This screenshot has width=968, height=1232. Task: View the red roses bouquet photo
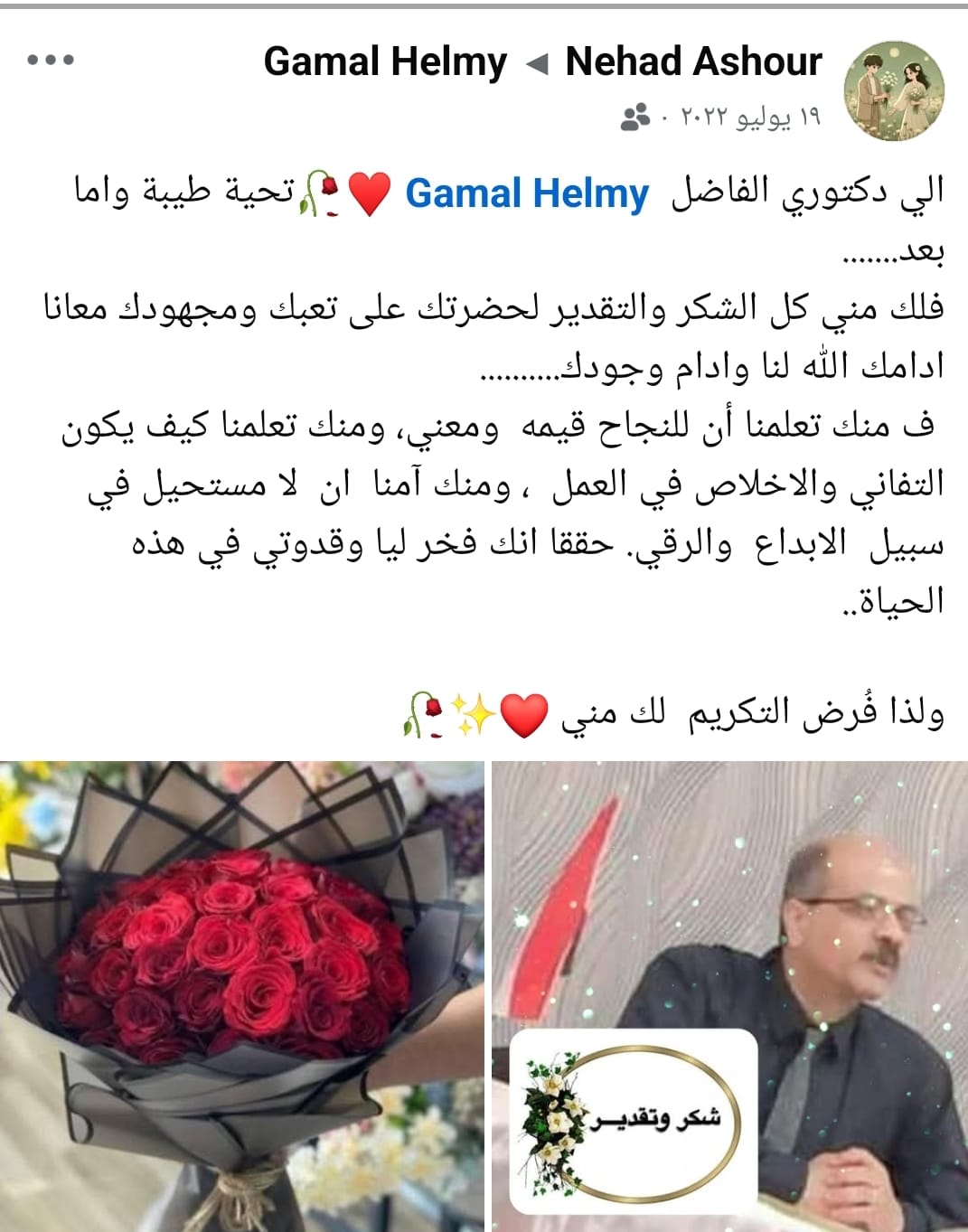pos(241,994)
